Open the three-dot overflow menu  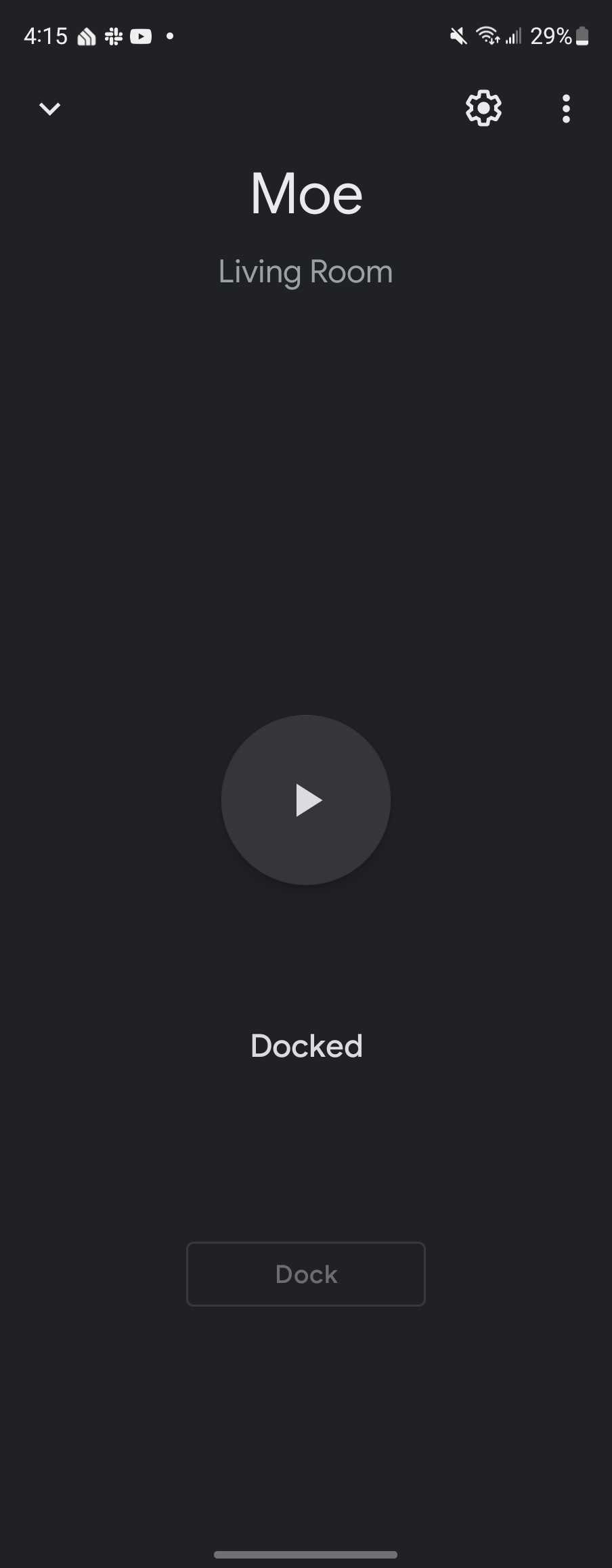pos(566,108)
